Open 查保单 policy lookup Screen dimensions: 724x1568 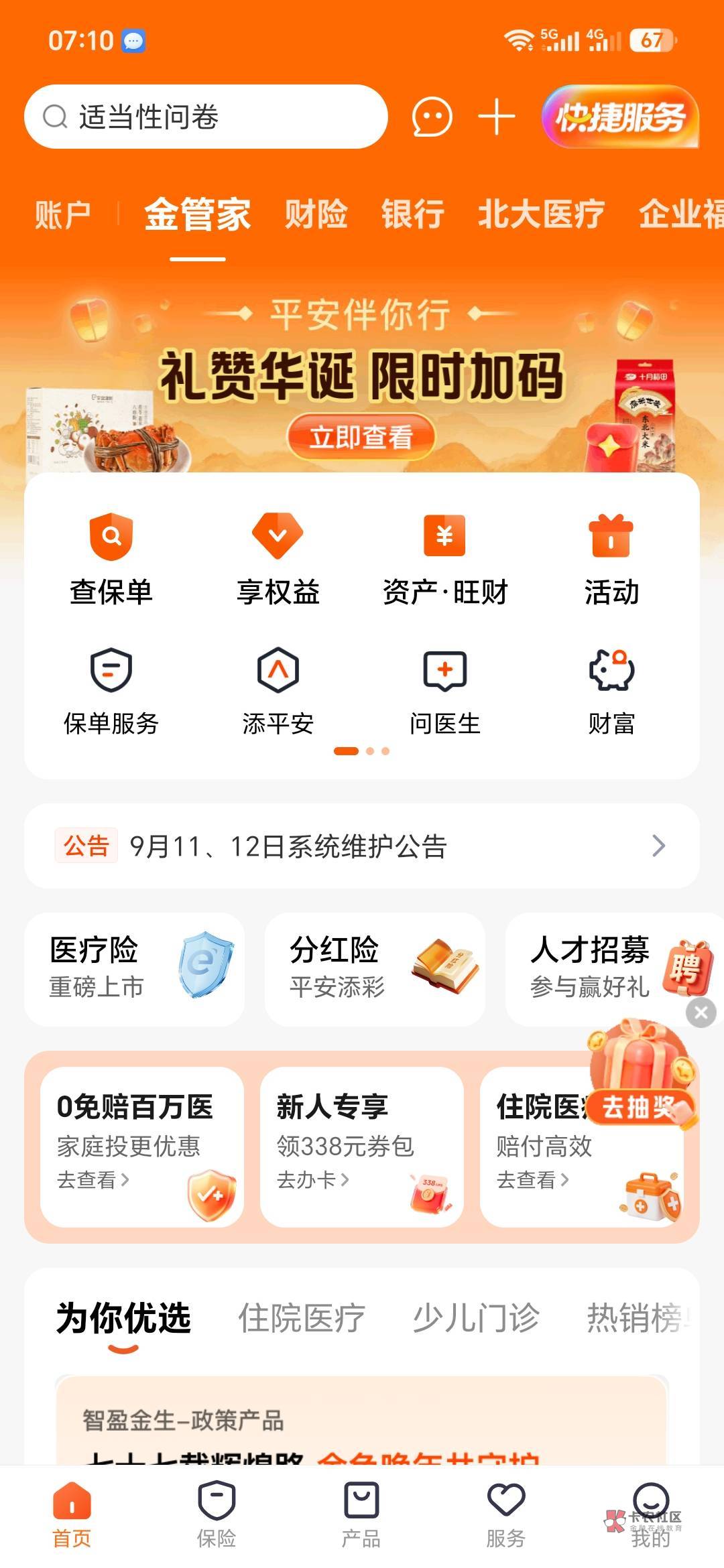(111, 560)
